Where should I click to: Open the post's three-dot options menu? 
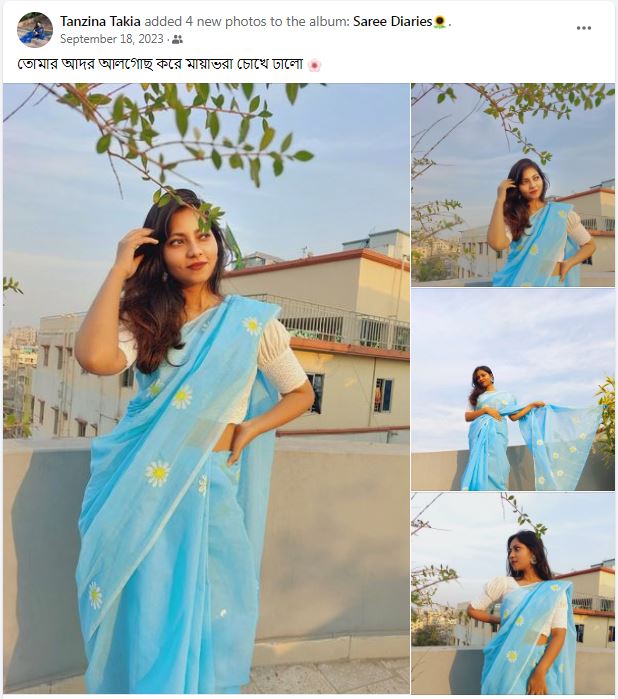pos(584,29)
